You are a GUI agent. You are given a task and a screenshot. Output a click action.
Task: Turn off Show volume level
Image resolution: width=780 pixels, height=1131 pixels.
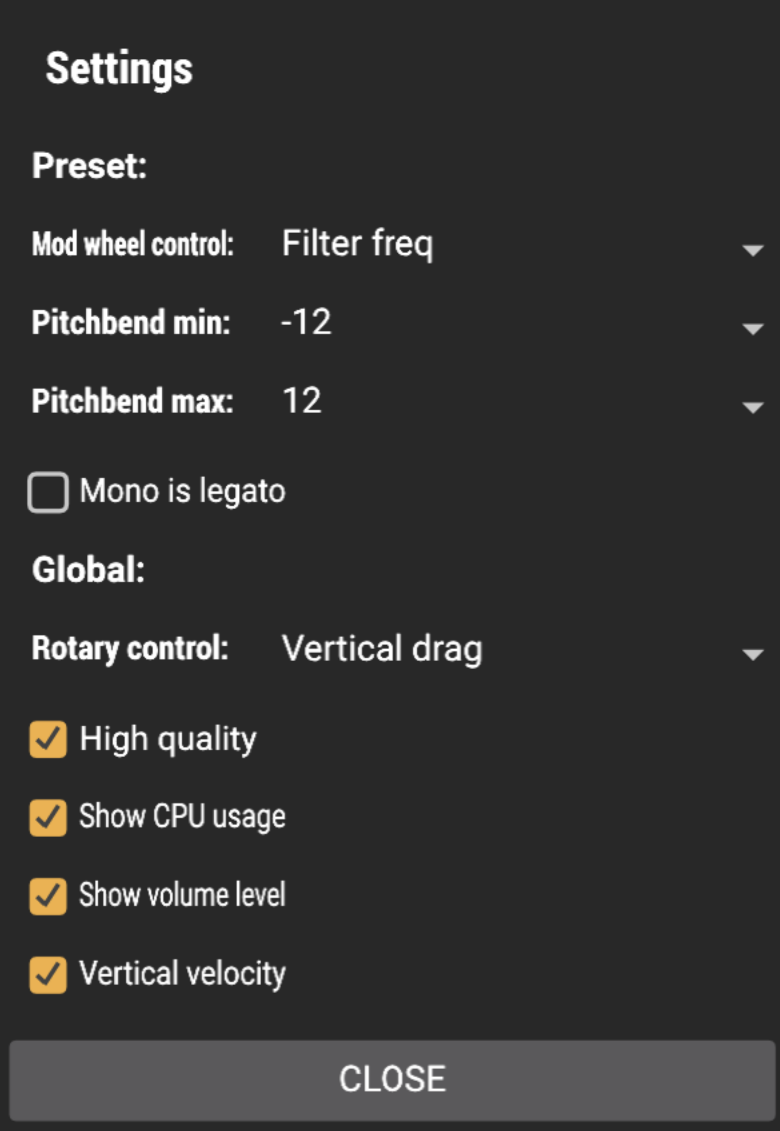tap(48, 895)
